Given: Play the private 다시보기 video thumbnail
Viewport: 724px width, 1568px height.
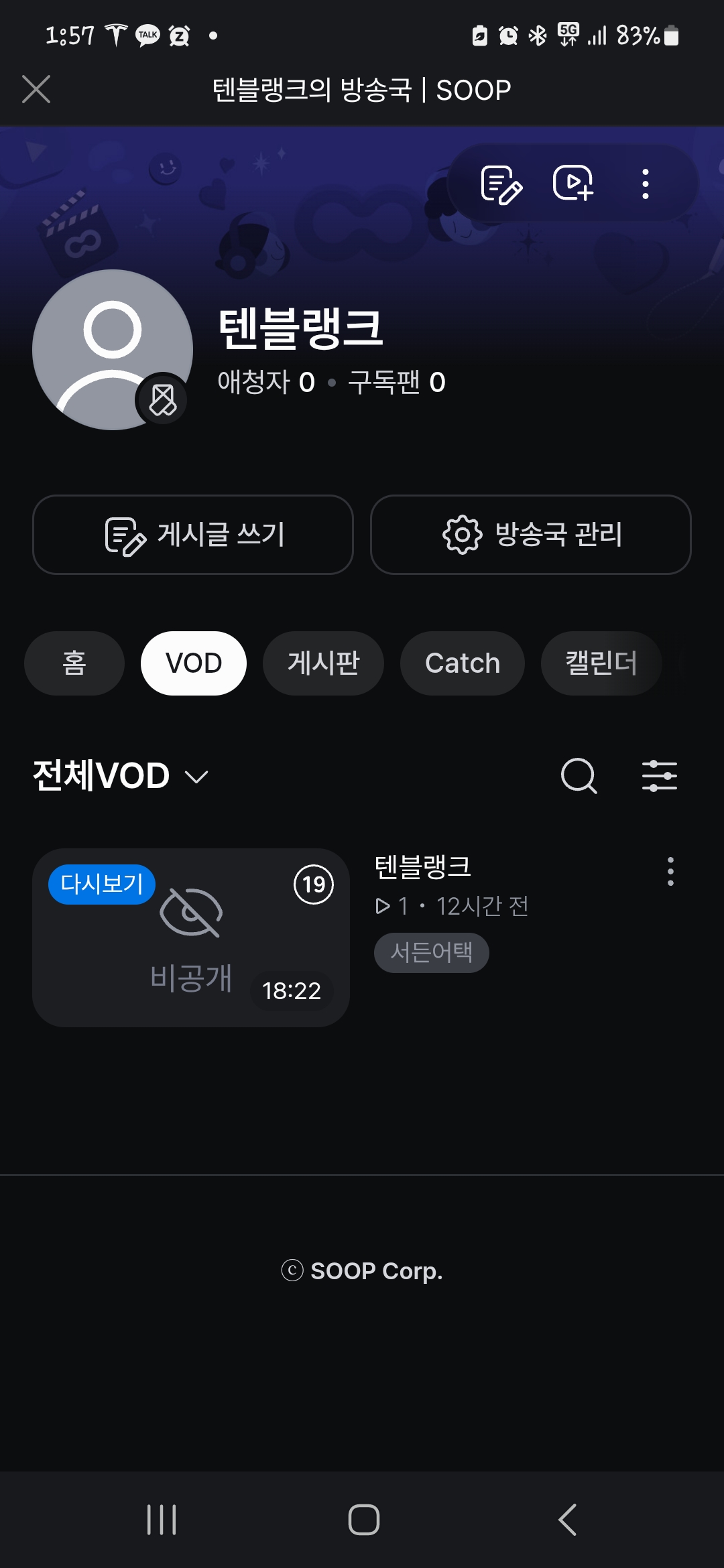Looking at the screenshot, I should pyautogui.click(x=191, y=937).
